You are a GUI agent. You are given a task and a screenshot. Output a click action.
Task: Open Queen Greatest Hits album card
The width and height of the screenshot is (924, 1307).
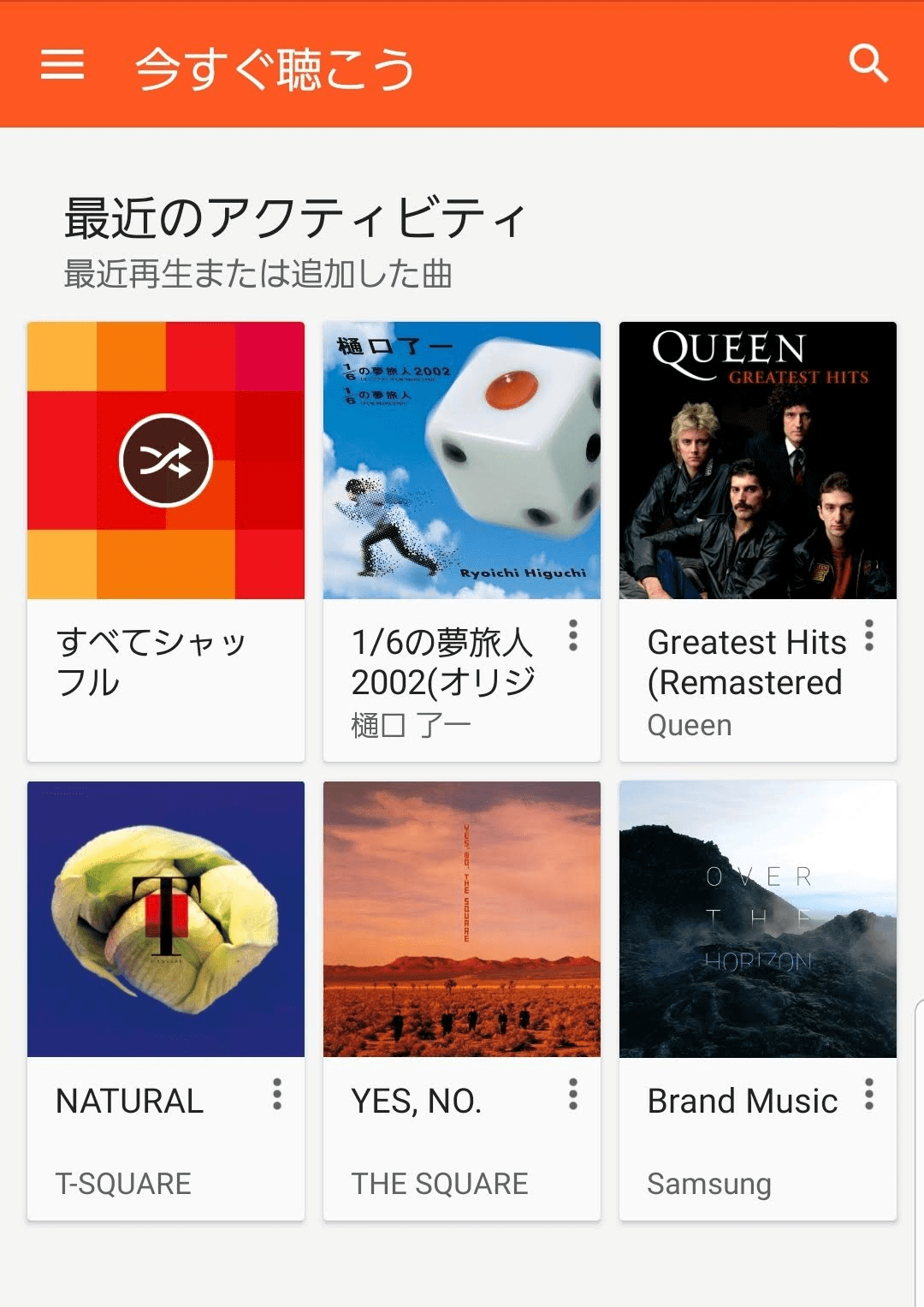pyautogui.click(x=757, y=460)
